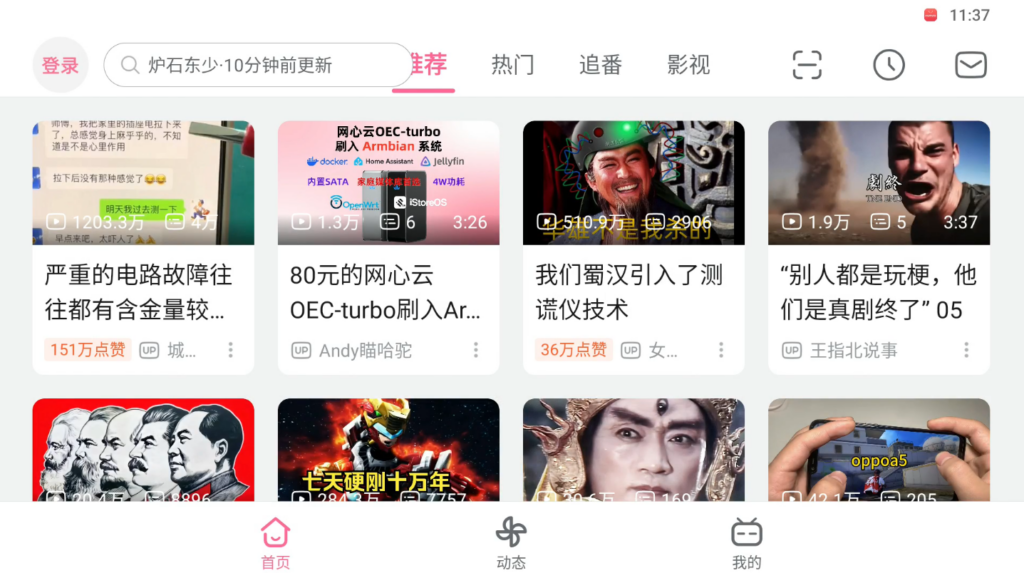Open more options on 测谎仪技术 video
The image size is (1024, 573).
coord(721,350)
